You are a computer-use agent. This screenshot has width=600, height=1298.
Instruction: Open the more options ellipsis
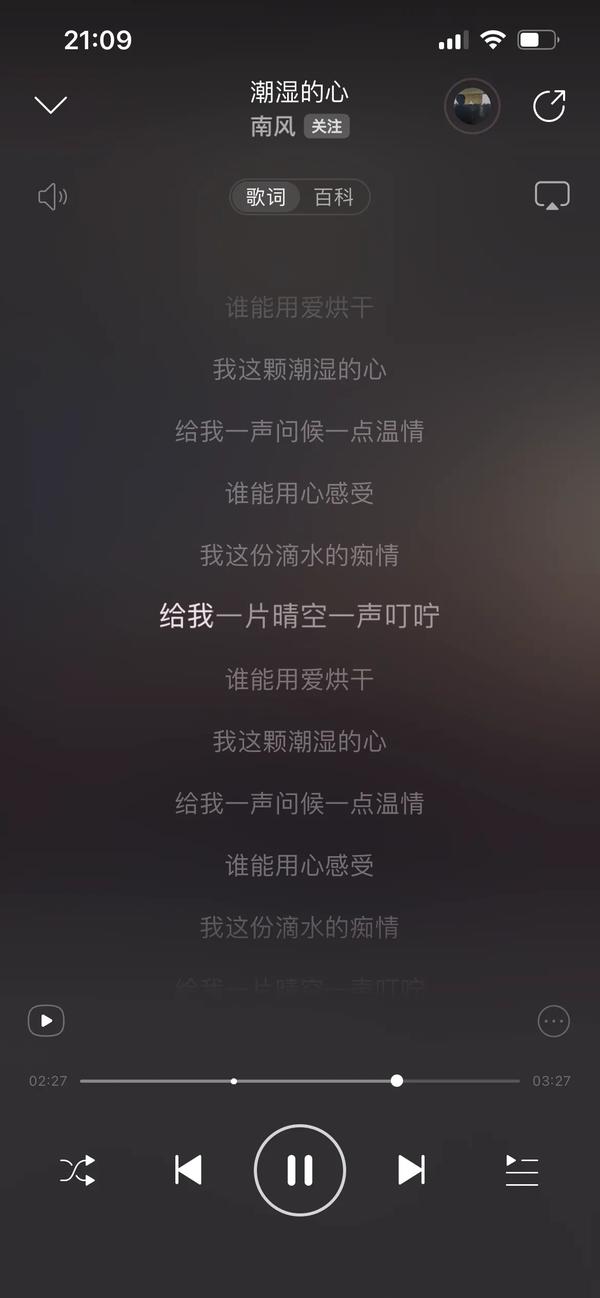[x=553, y=1021]
